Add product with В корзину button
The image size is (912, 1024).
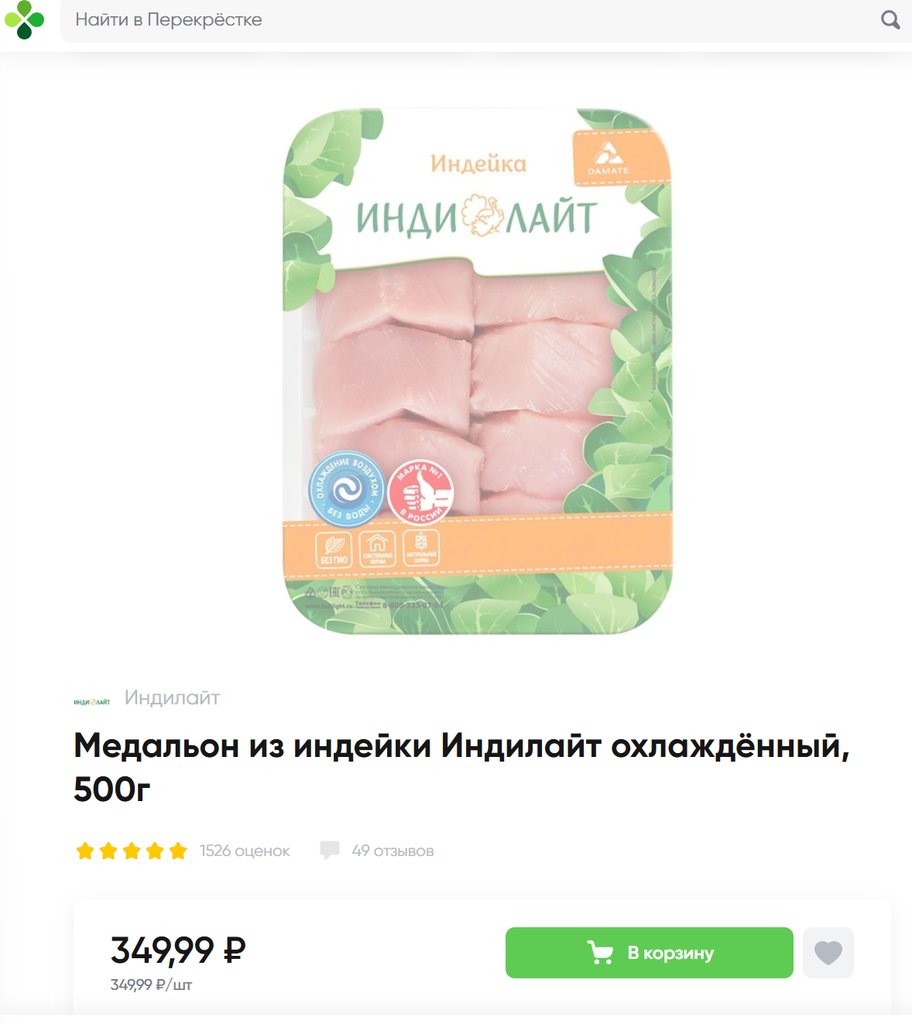click(x=649, y=953)
